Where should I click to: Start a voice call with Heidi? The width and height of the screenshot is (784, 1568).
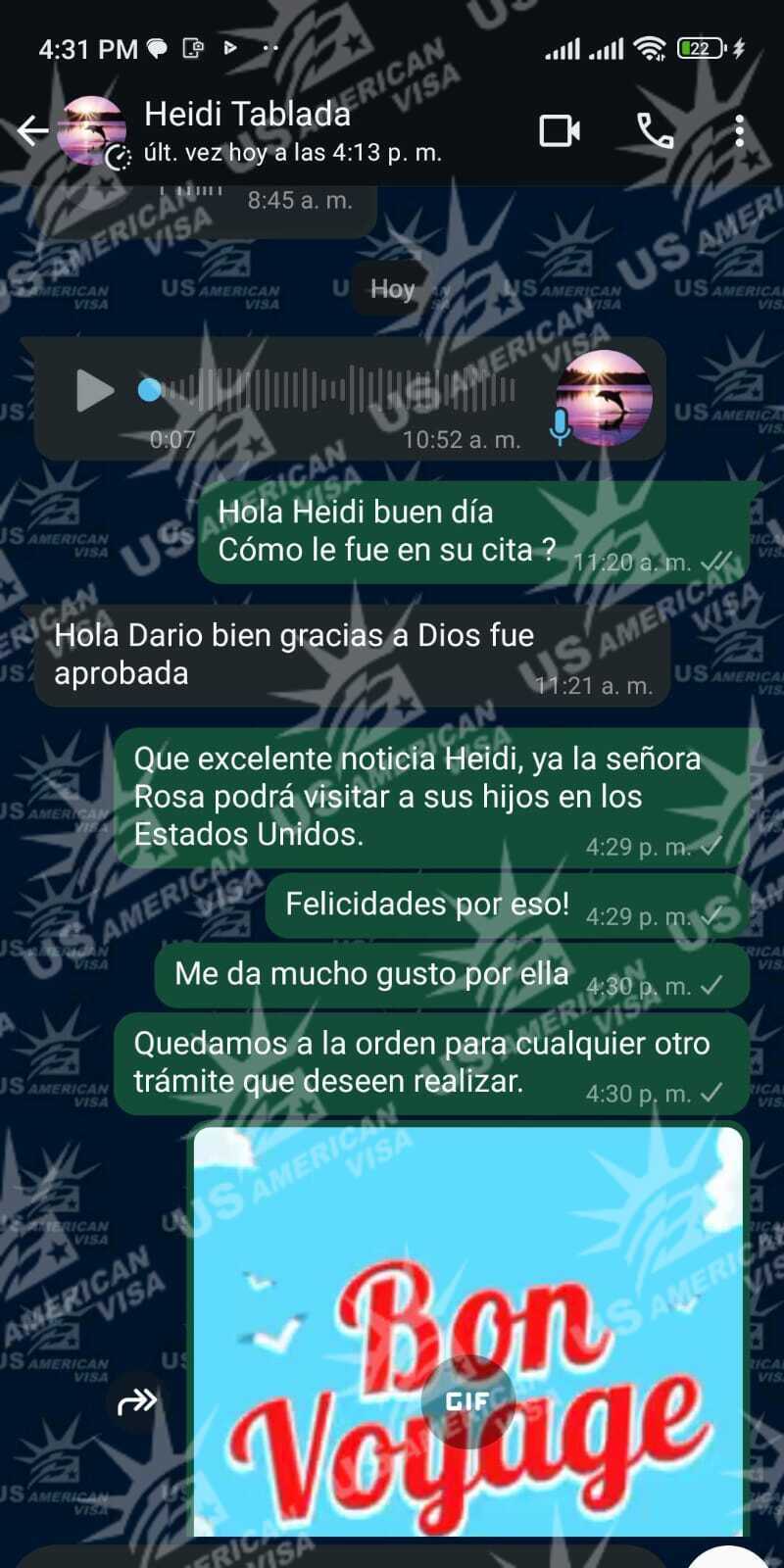(x=655, y=130)
